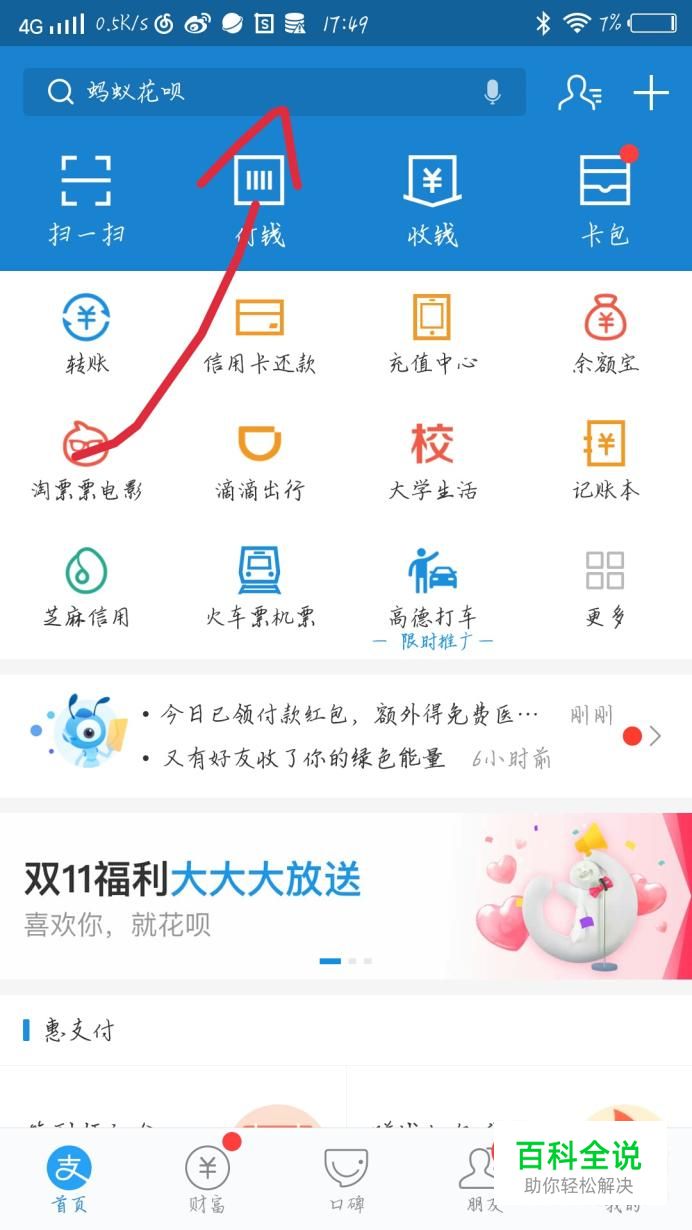This screenshot has width=692, height=1230.
Task: Open 充值中心
Action: (432, 334)
